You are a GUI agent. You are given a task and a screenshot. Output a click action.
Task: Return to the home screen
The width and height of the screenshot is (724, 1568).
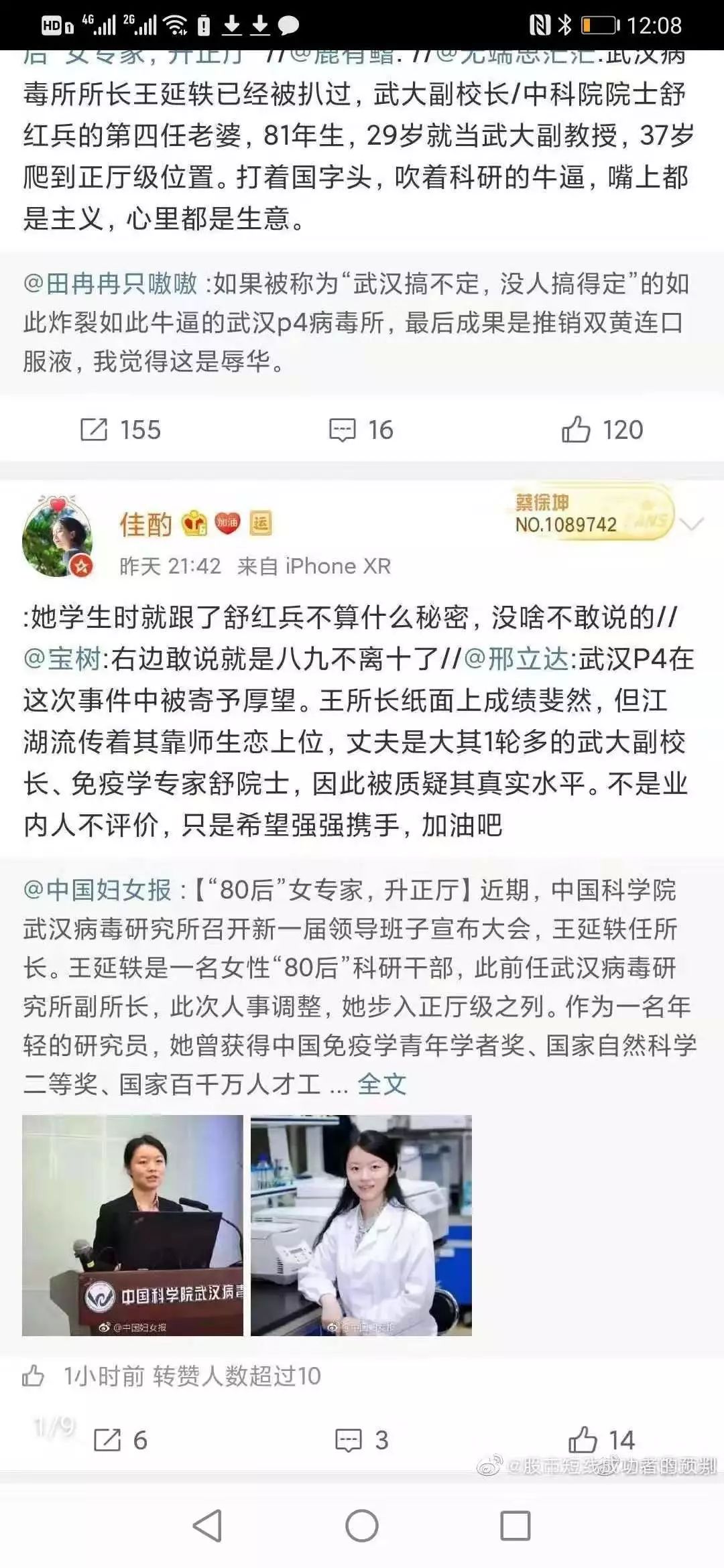pos(361,1526)
